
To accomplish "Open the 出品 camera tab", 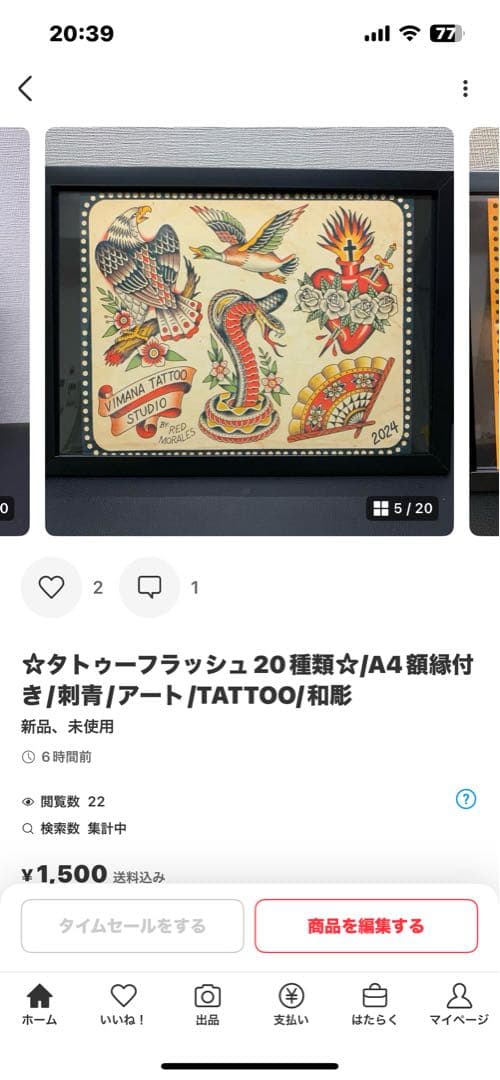I will point(207,1005).
